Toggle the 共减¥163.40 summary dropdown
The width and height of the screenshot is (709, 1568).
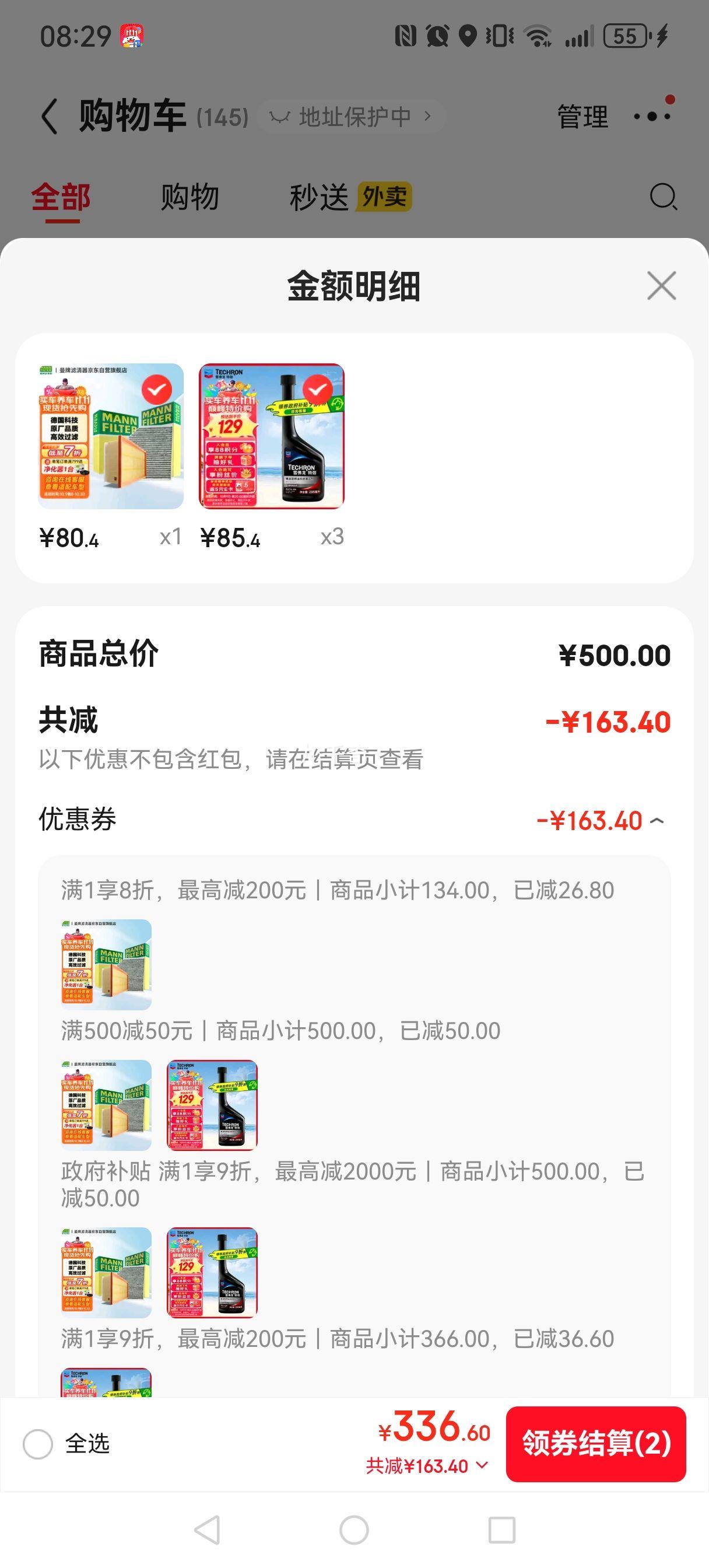[x=427, y=1466]
